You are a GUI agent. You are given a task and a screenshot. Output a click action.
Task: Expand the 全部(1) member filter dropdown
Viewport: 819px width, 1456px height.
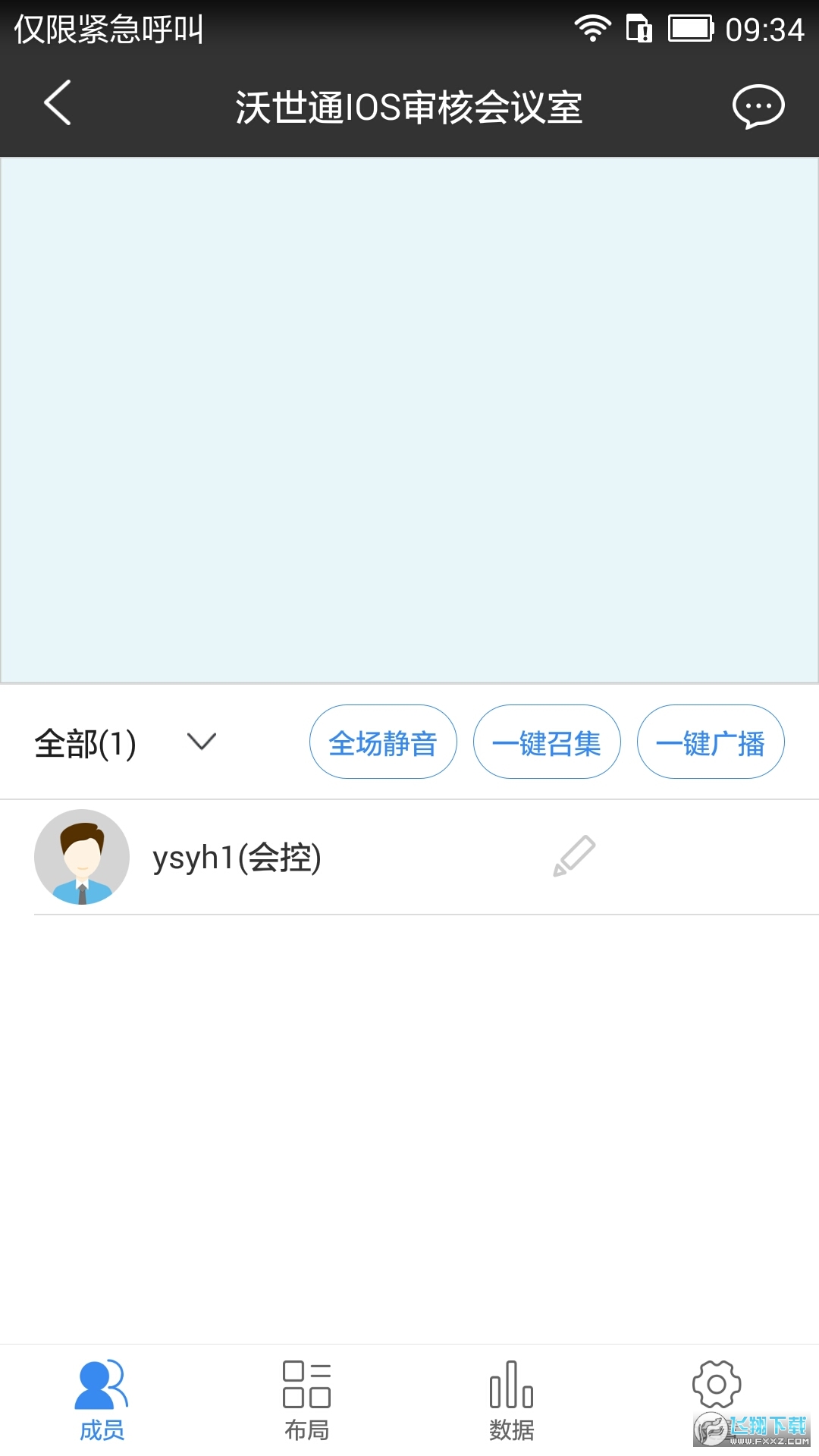(x=201, y=742)
